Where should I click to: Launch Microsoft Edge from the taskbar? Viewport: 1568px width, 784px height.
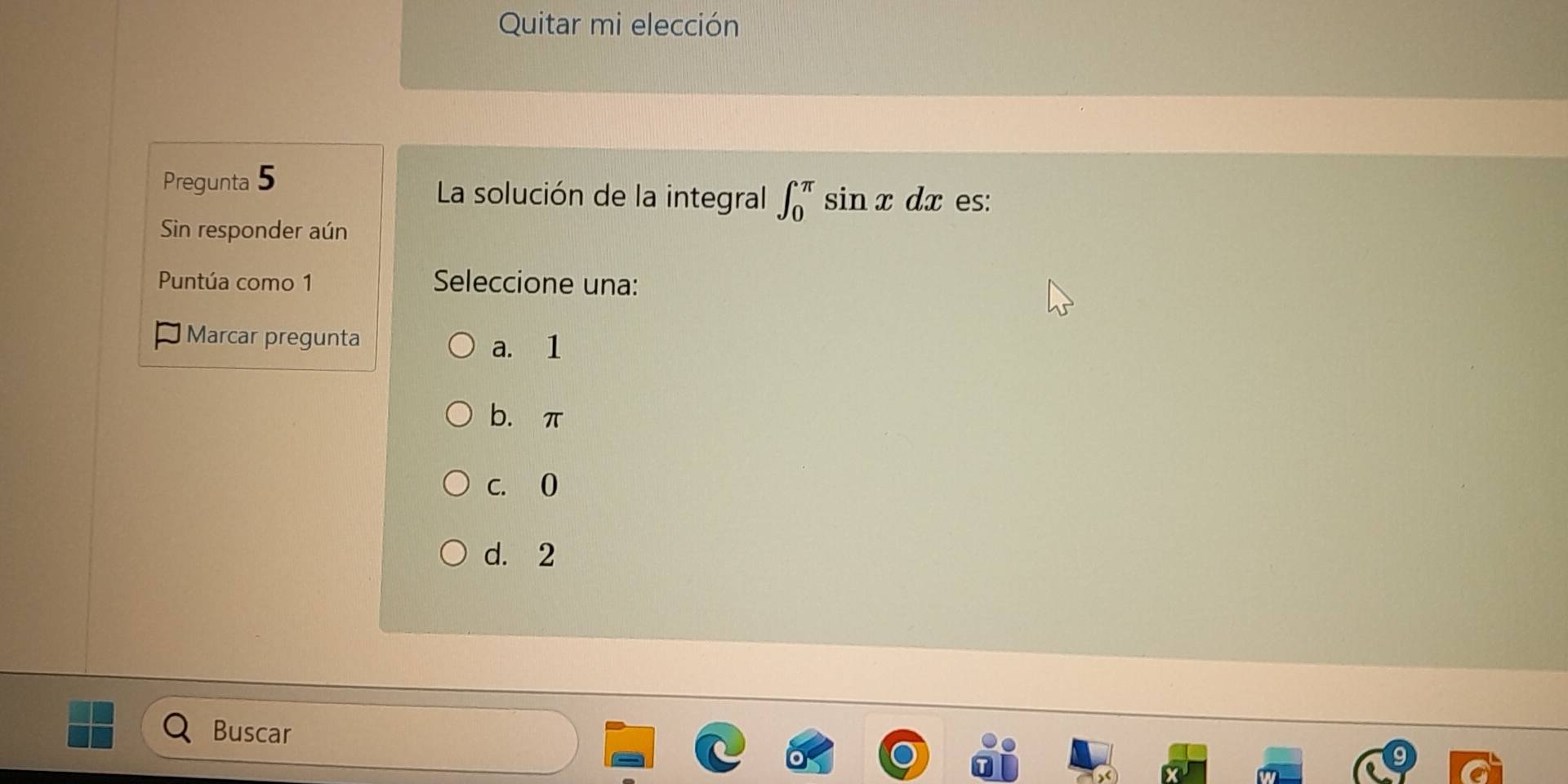pyautogui.click(x=720, y=748)
